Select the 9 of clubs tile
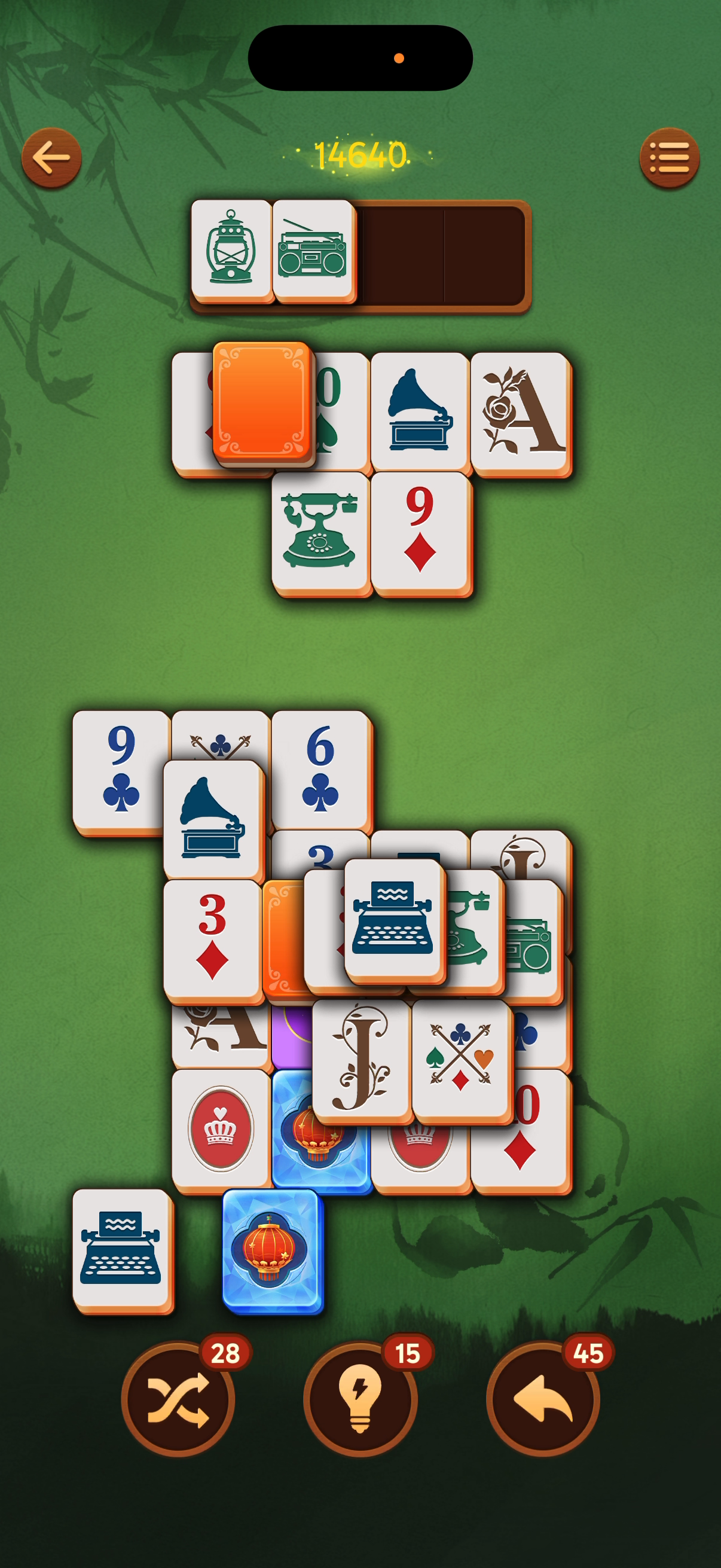 tap(121, 768)
